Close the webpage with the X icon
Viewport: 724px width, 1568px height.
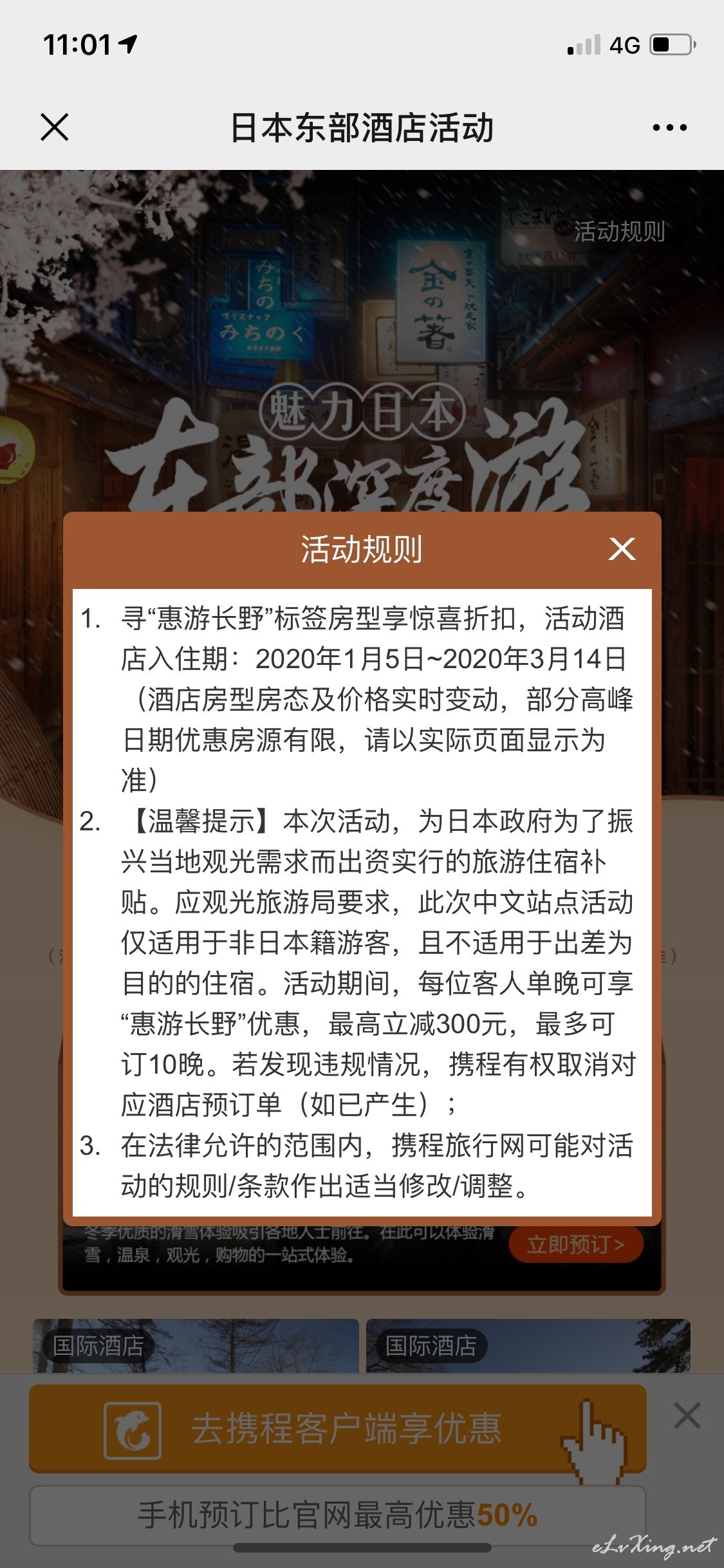(x=55, y=127)
